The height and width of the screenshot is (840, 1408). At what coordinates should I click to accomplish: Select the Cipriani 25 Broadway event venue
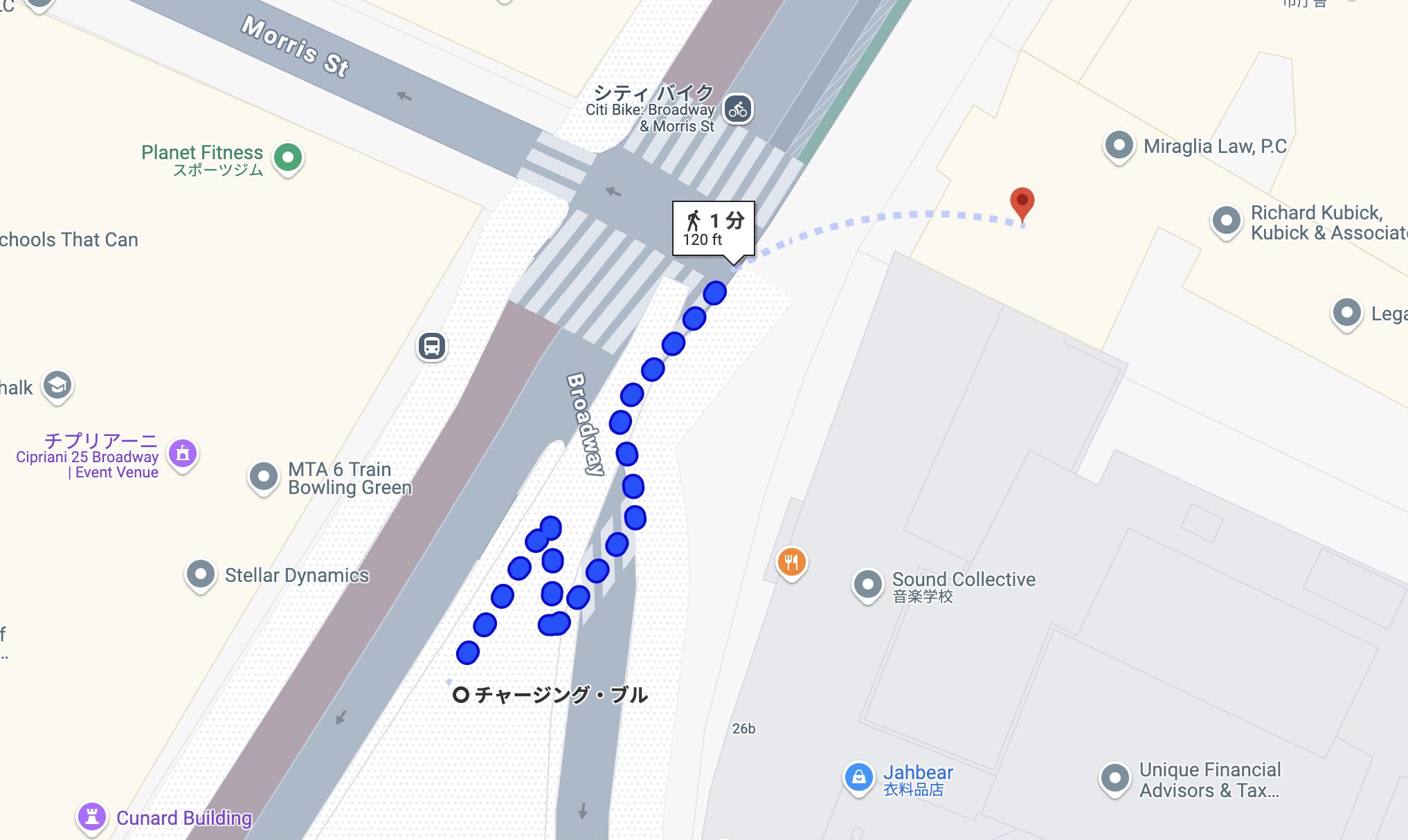(x=183, y=454)
